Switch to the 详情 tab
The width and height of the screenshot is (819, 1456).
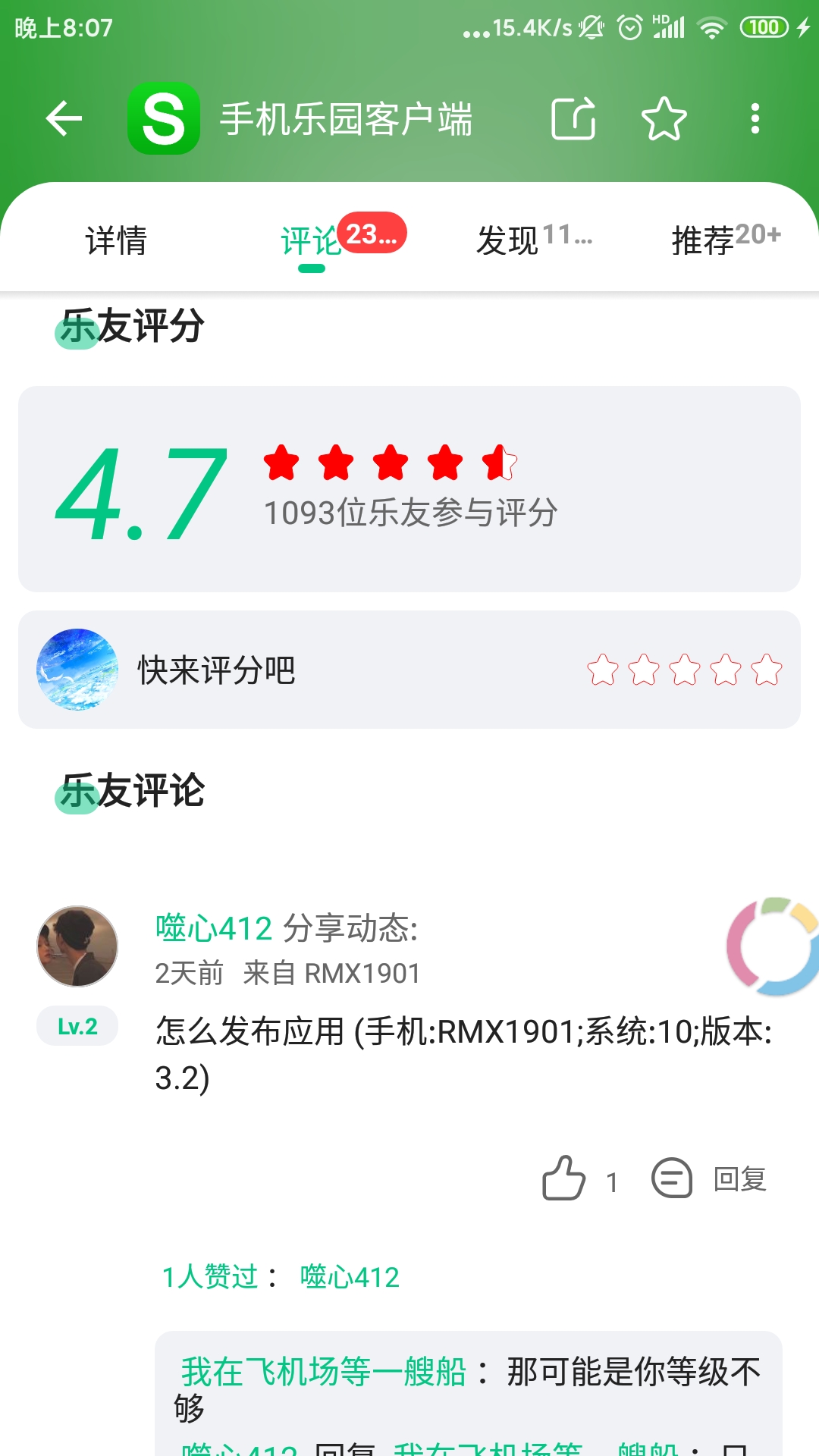tap(116, 241)
